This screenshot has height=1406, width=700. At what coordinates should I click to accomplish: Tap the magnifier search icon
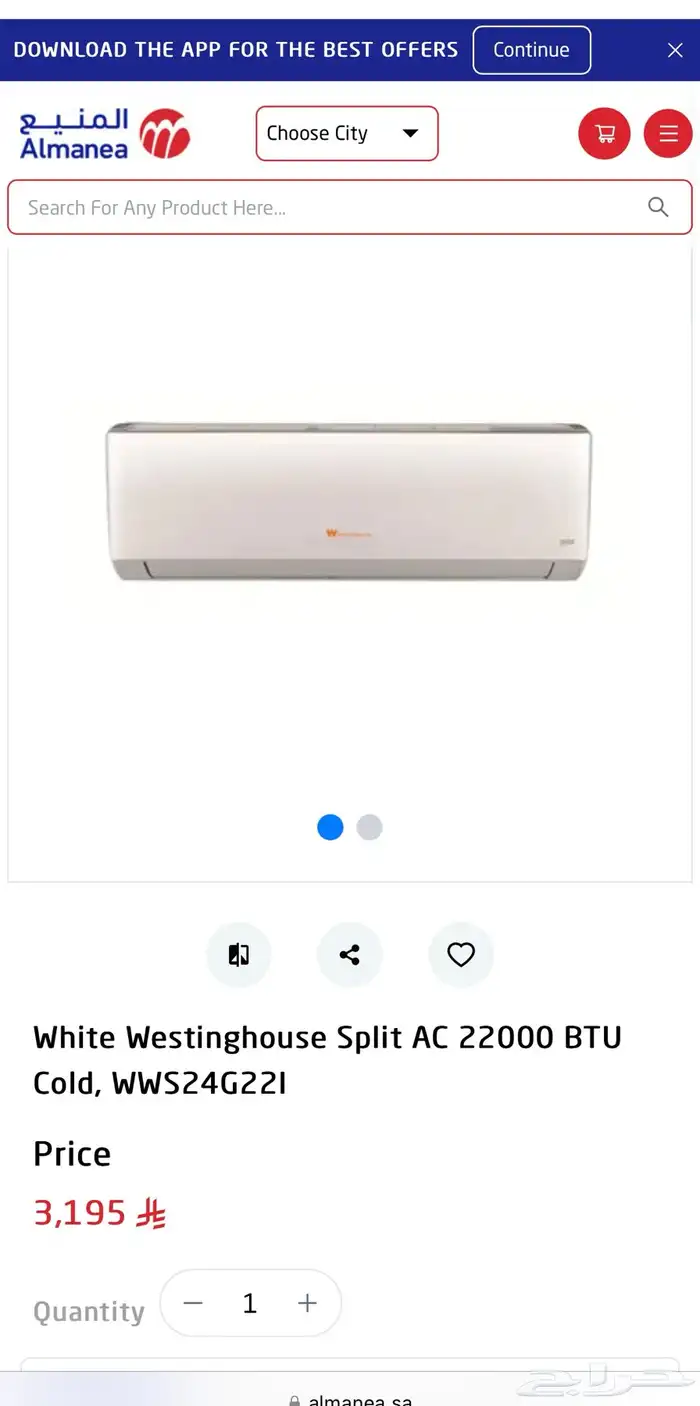pyautogui.click(x=657, y=207)
